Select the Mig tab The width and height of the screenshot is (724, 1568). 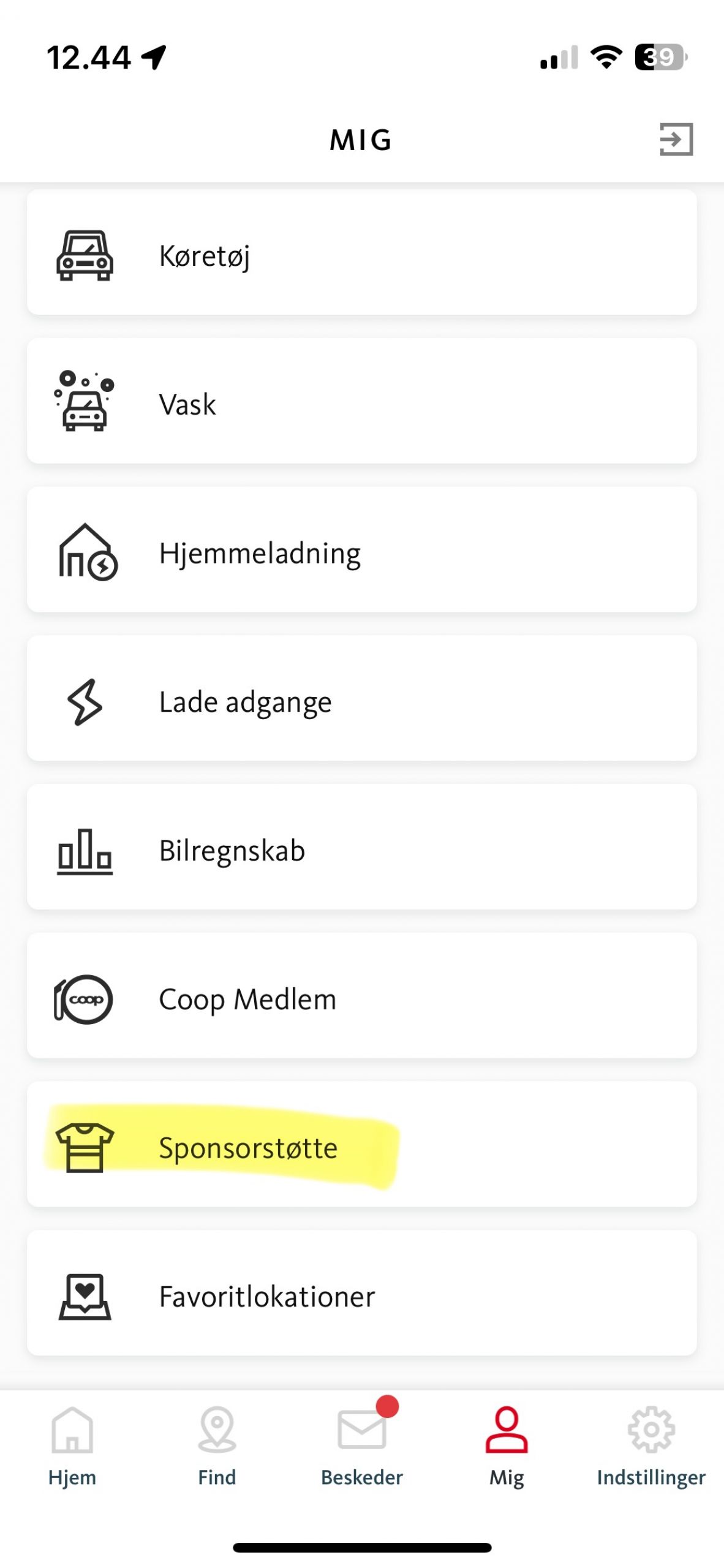tap(507, 1445)
